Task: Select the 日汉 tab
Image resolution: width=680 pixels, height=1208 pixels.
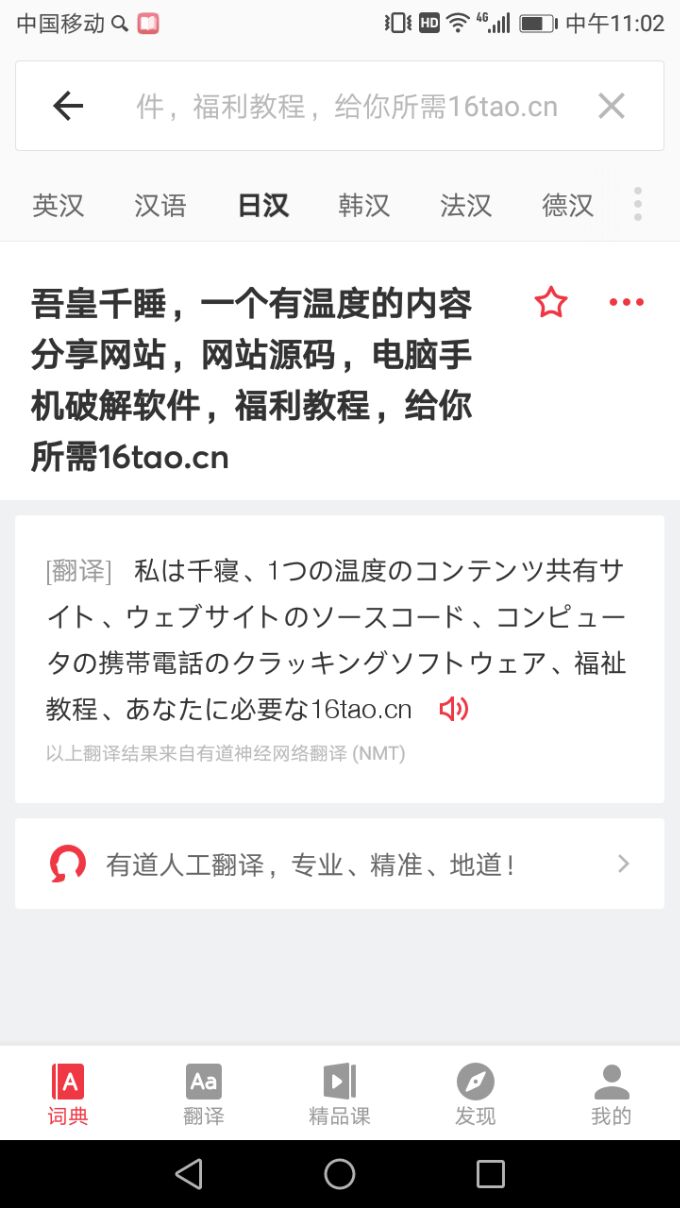Action: (x=263, y=206)
